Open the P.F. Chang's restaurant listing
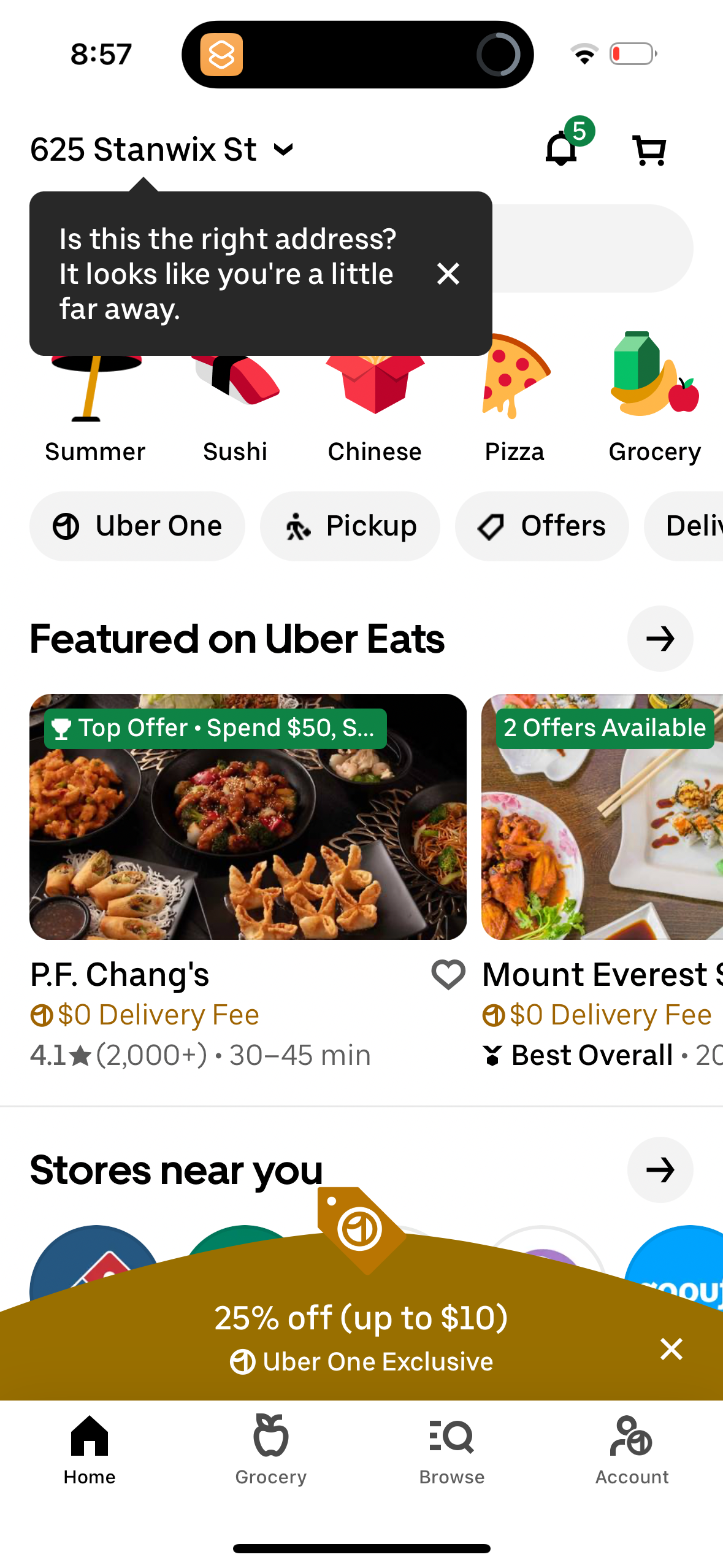723x1568 pixels. [248, 817]
